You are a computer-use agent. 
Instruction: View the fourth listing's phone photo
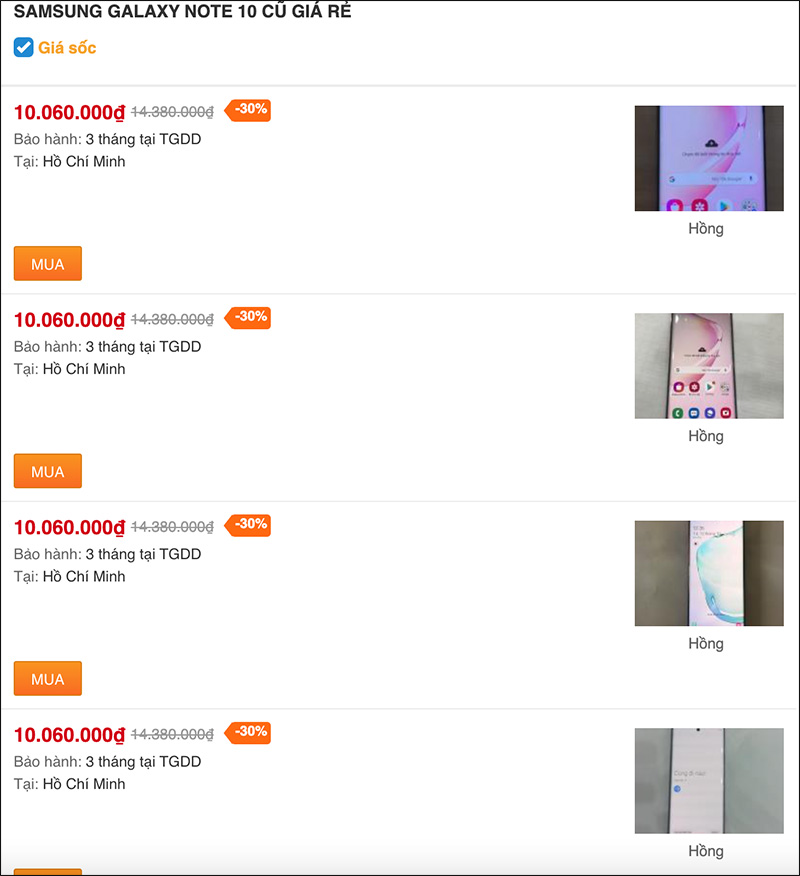coord(708,781)
